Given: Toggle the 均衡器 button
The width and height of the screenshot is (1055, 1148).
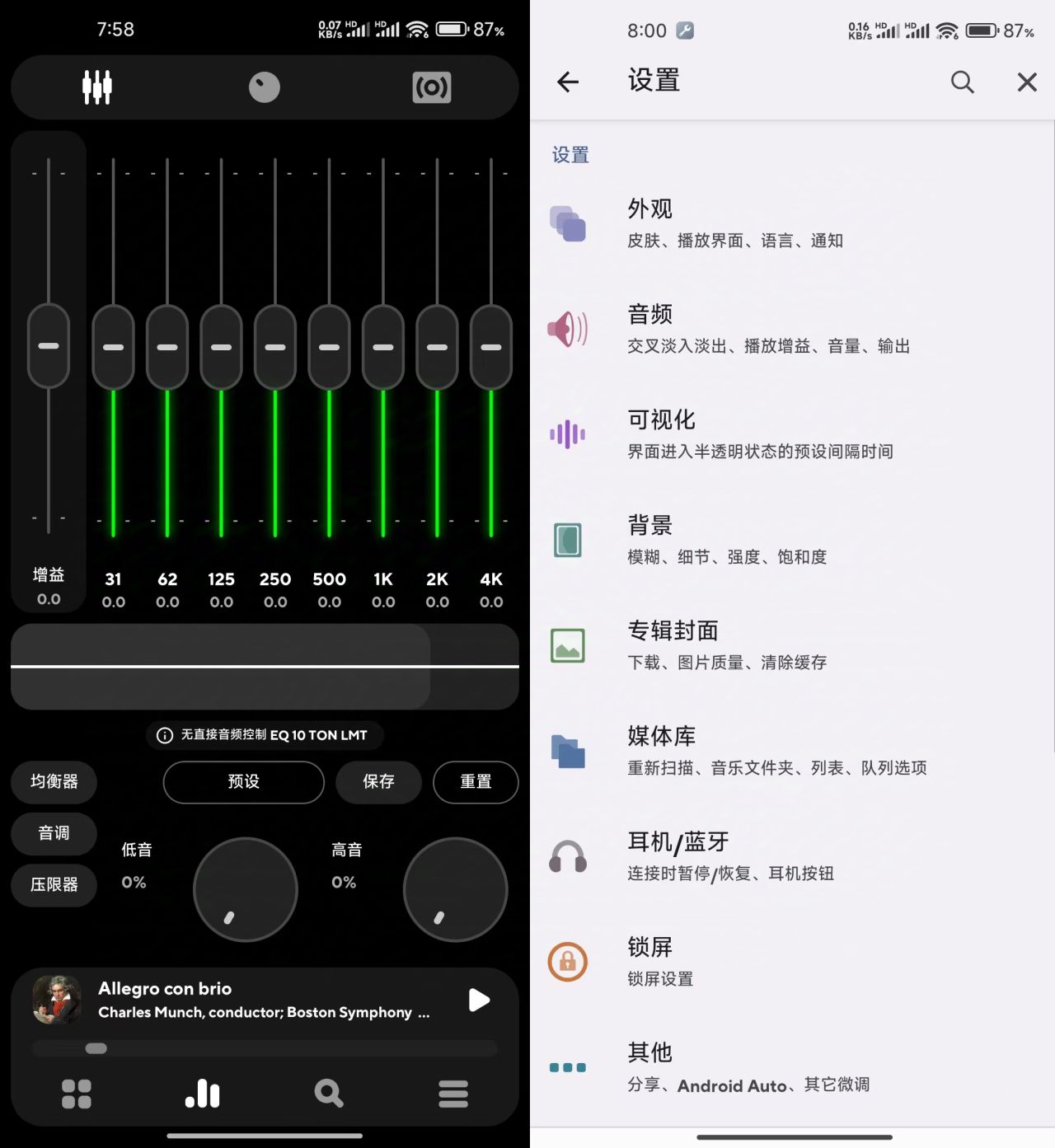Looking at the screenshot, I should [x=54, y=781].
